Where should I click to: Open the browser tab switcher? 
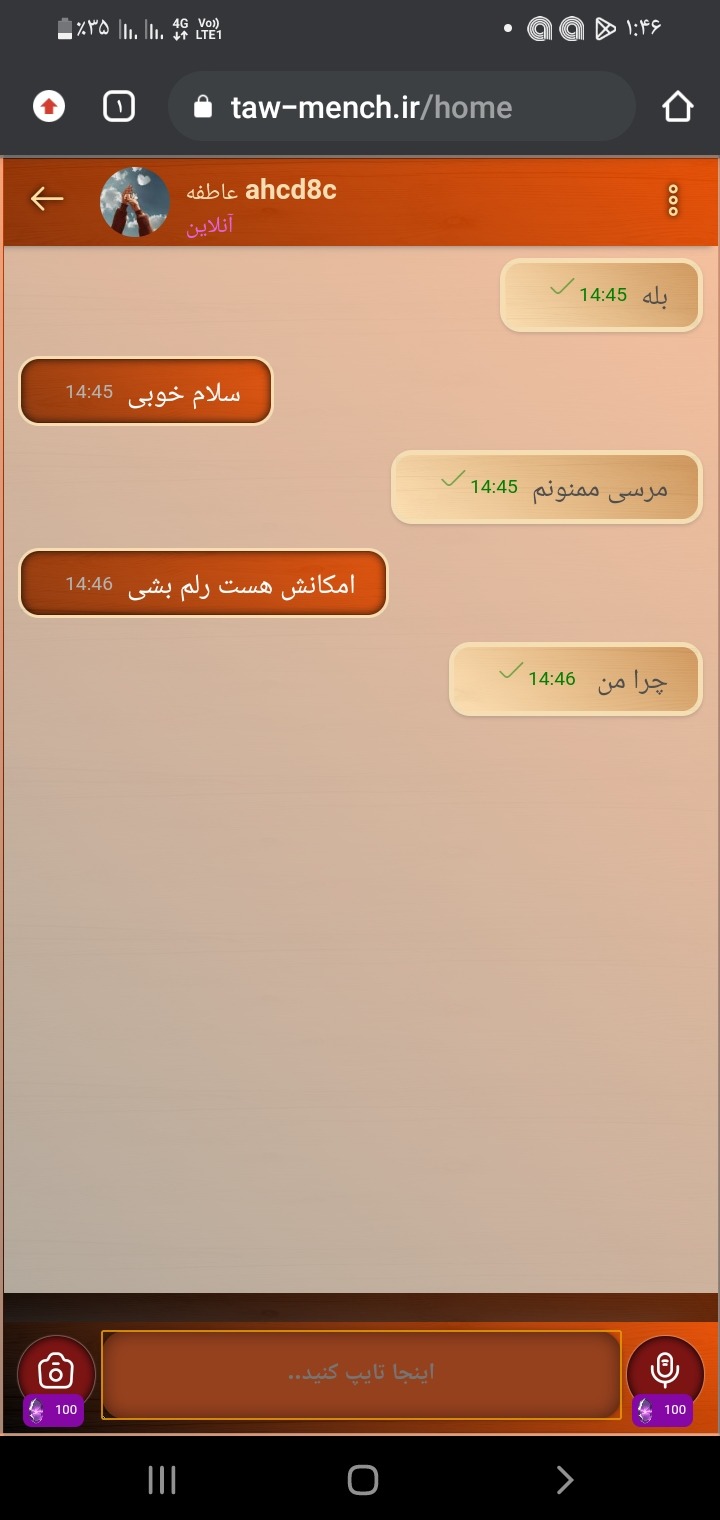click(119, 107)
